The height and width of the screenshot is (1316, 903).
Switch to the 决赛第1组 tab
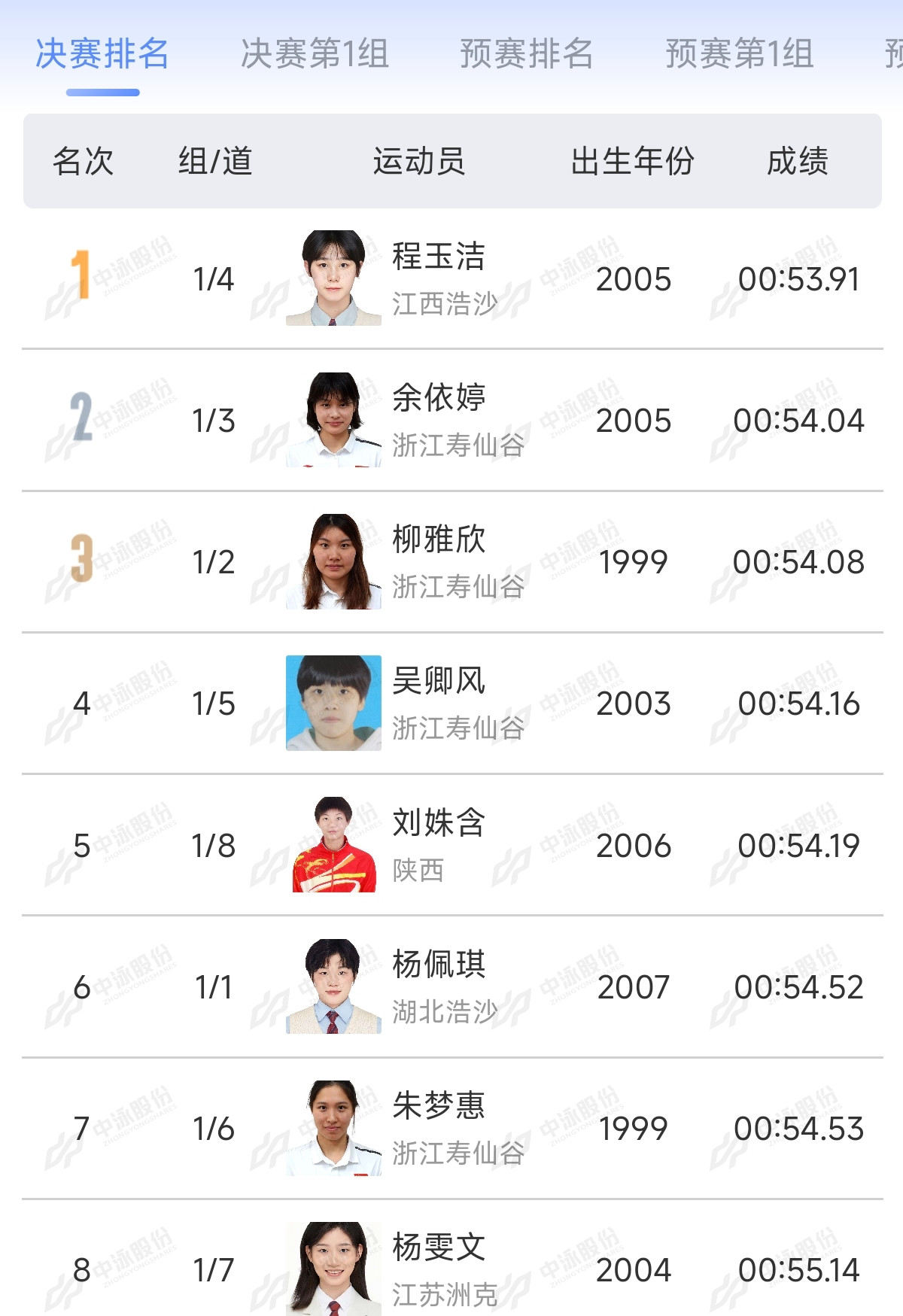point(315,54)
